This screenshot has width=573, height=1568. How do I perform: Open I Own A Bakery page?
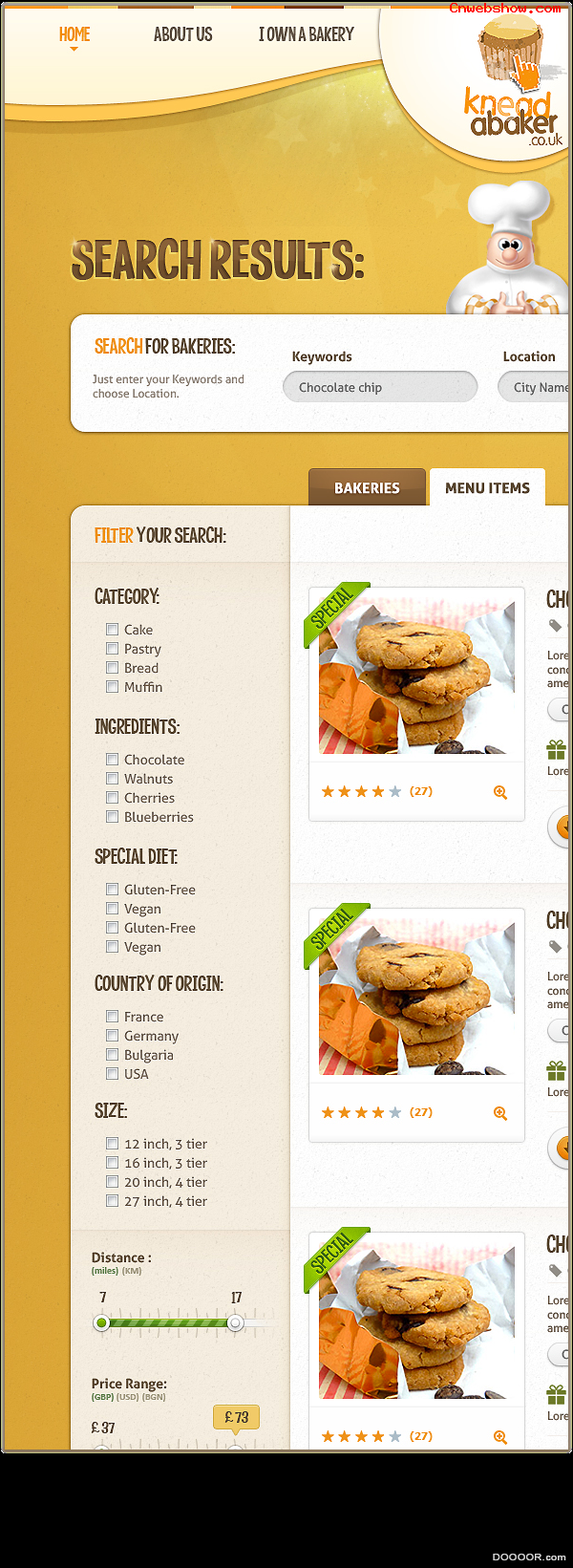pyautogui.click(x=306, y=34)
